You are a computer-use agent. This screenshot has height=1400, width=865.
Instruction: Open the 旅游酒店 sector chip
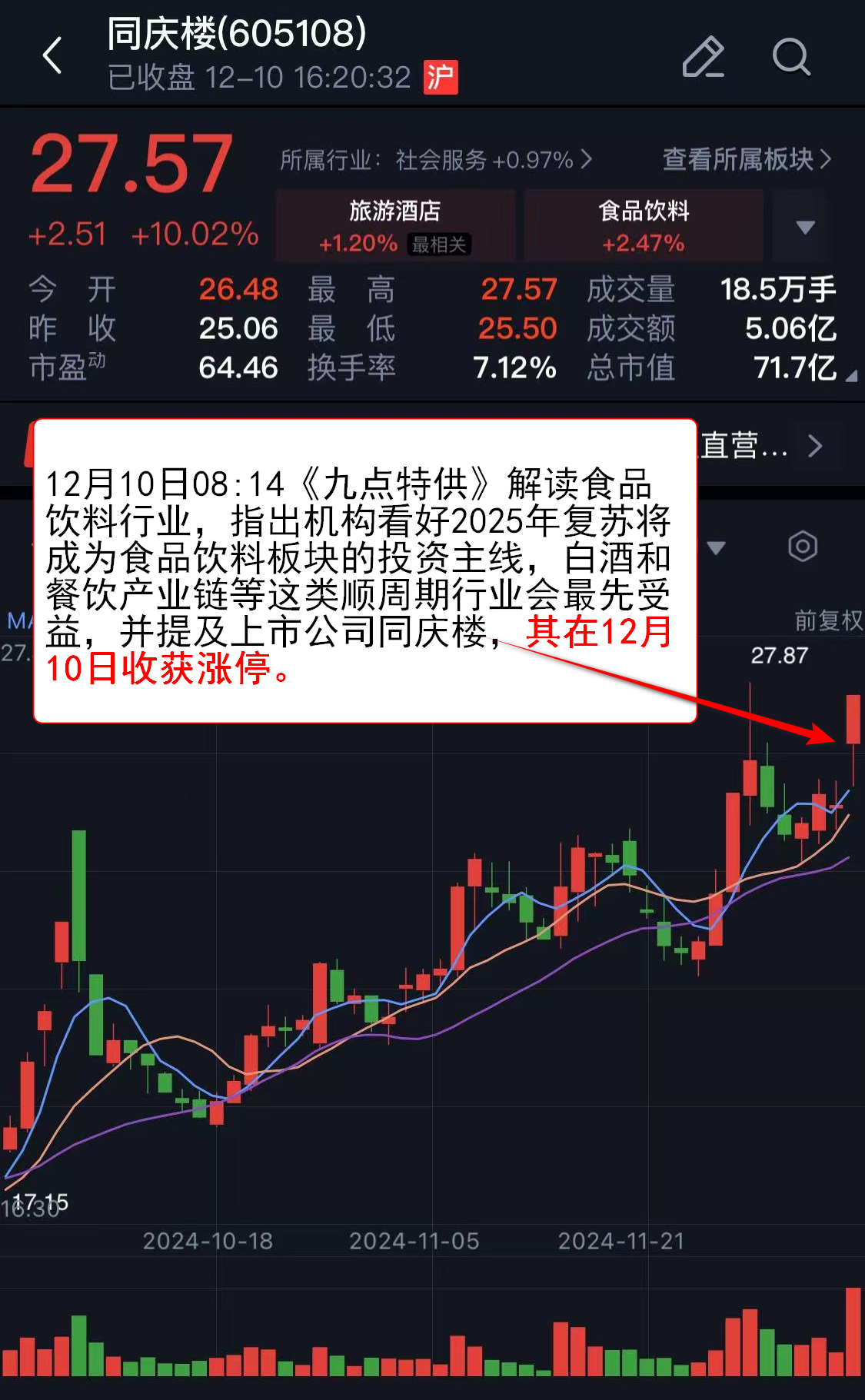(395, 226)
